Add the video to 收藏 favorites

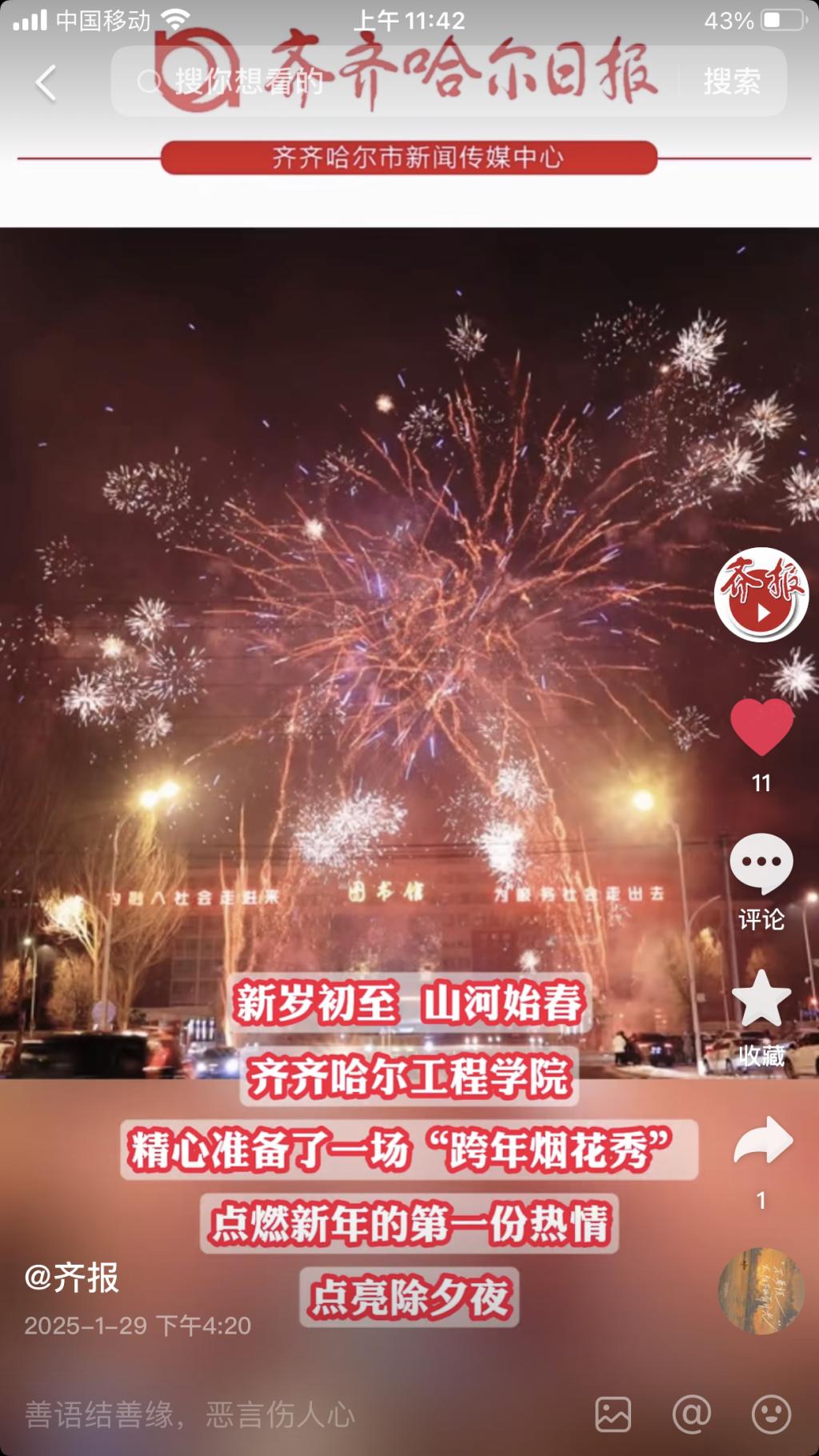click(x=761, y=1000)
